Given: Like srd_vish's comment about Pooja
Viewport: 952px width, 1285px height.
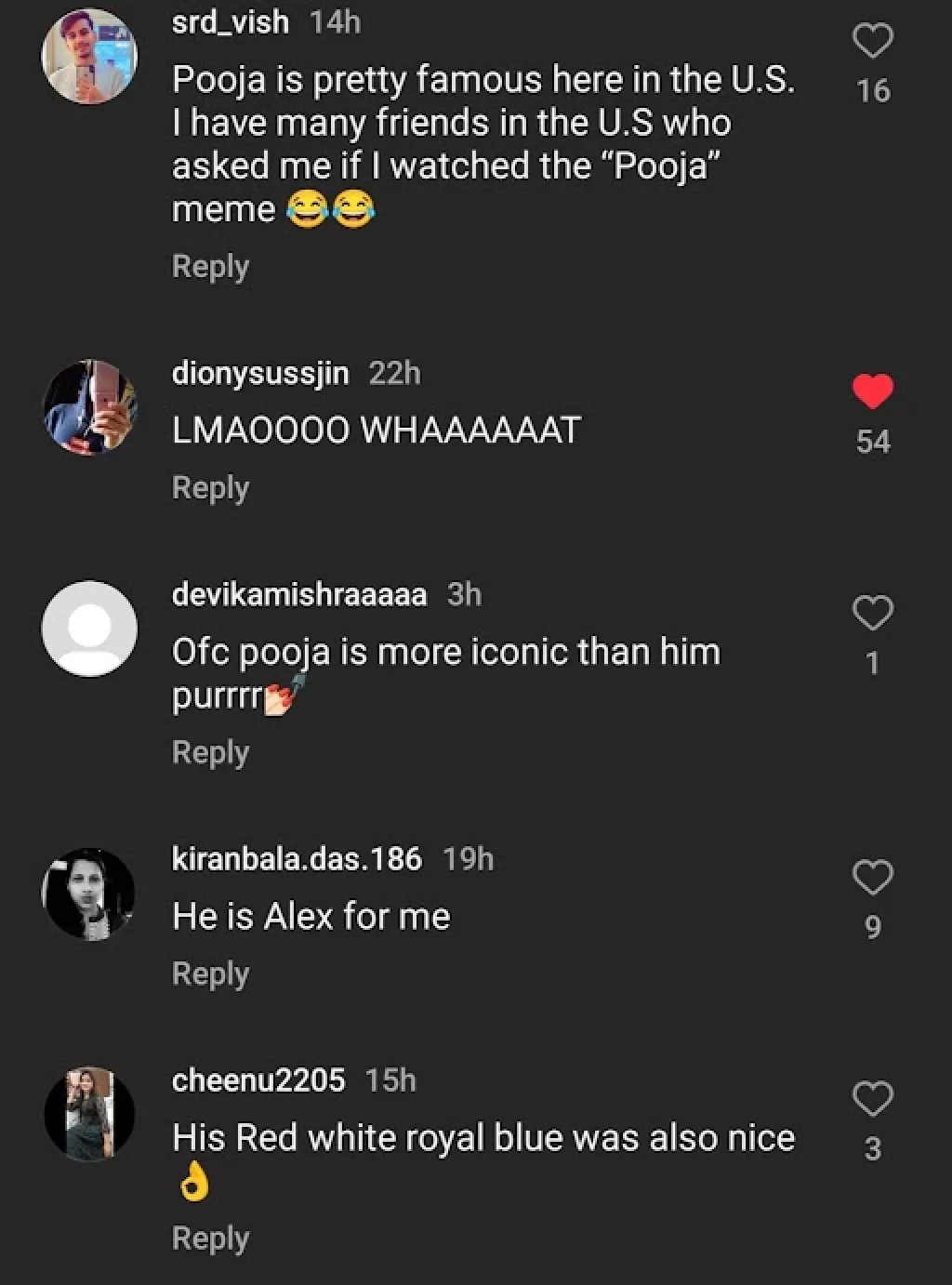Looking at the screenshot, I should coord(873,42).
